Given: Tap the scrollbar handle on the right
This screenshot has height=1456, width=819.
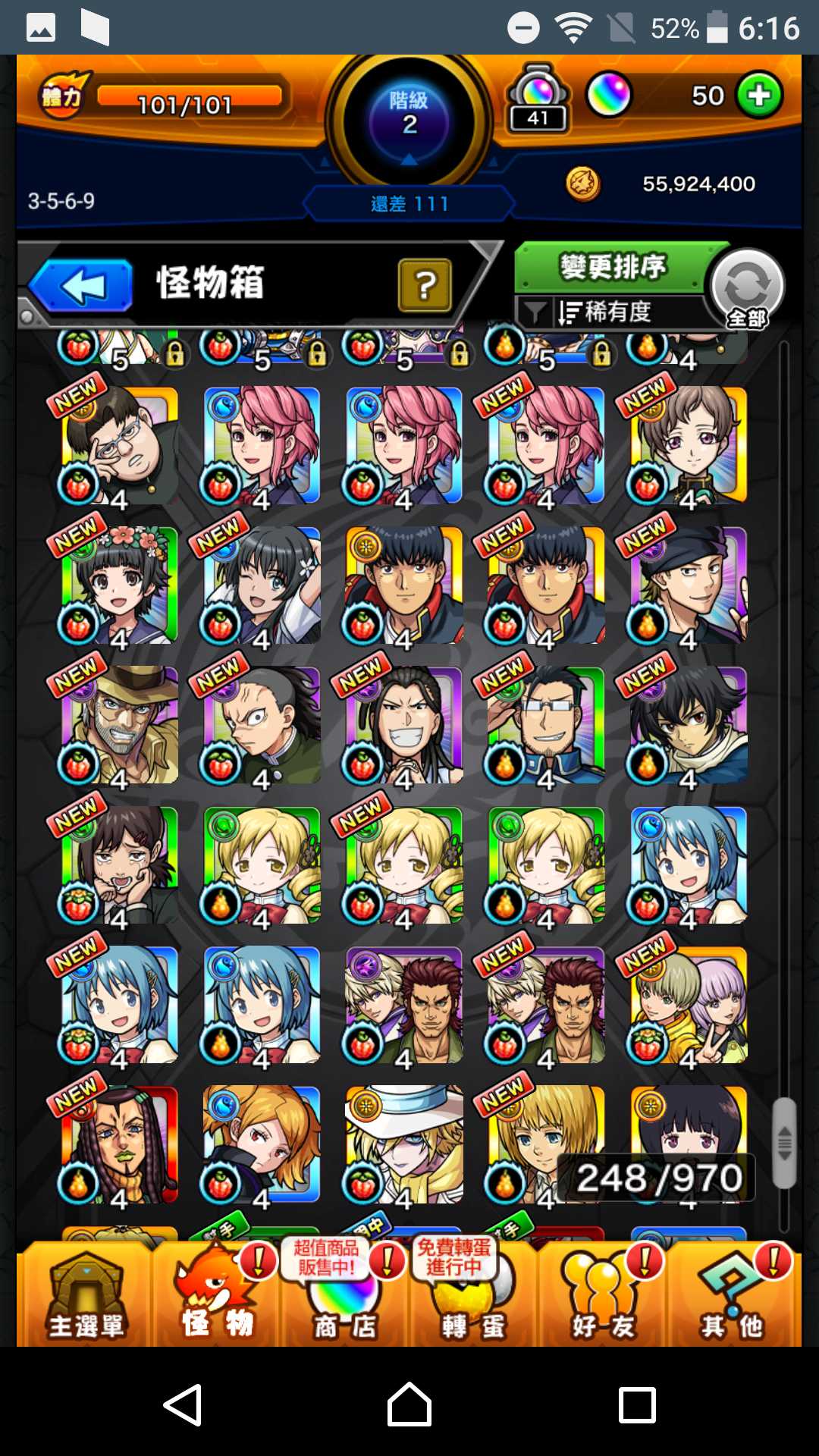Looking at the screenshot, I should [x=784, y=1143].
